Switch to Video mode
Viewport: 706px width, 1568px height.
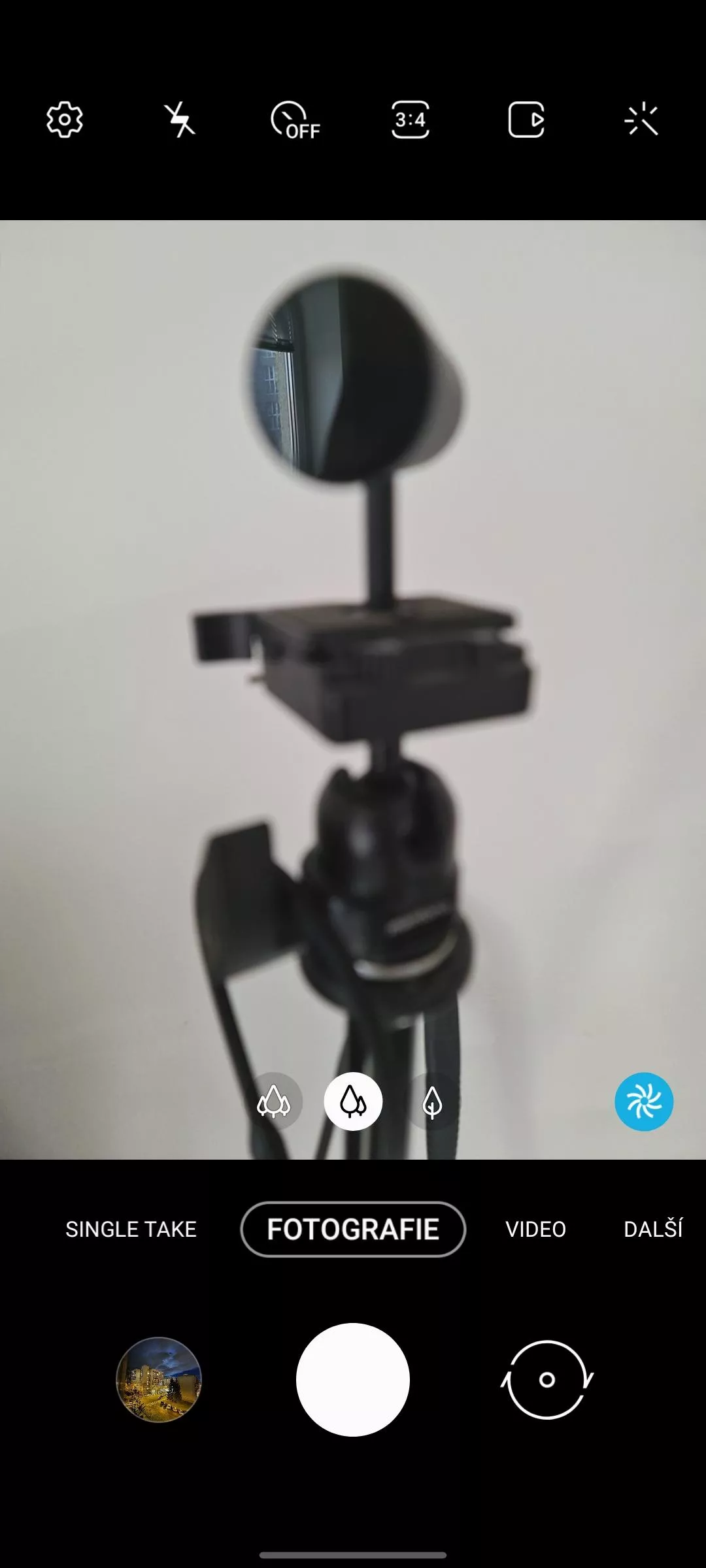535,1229
